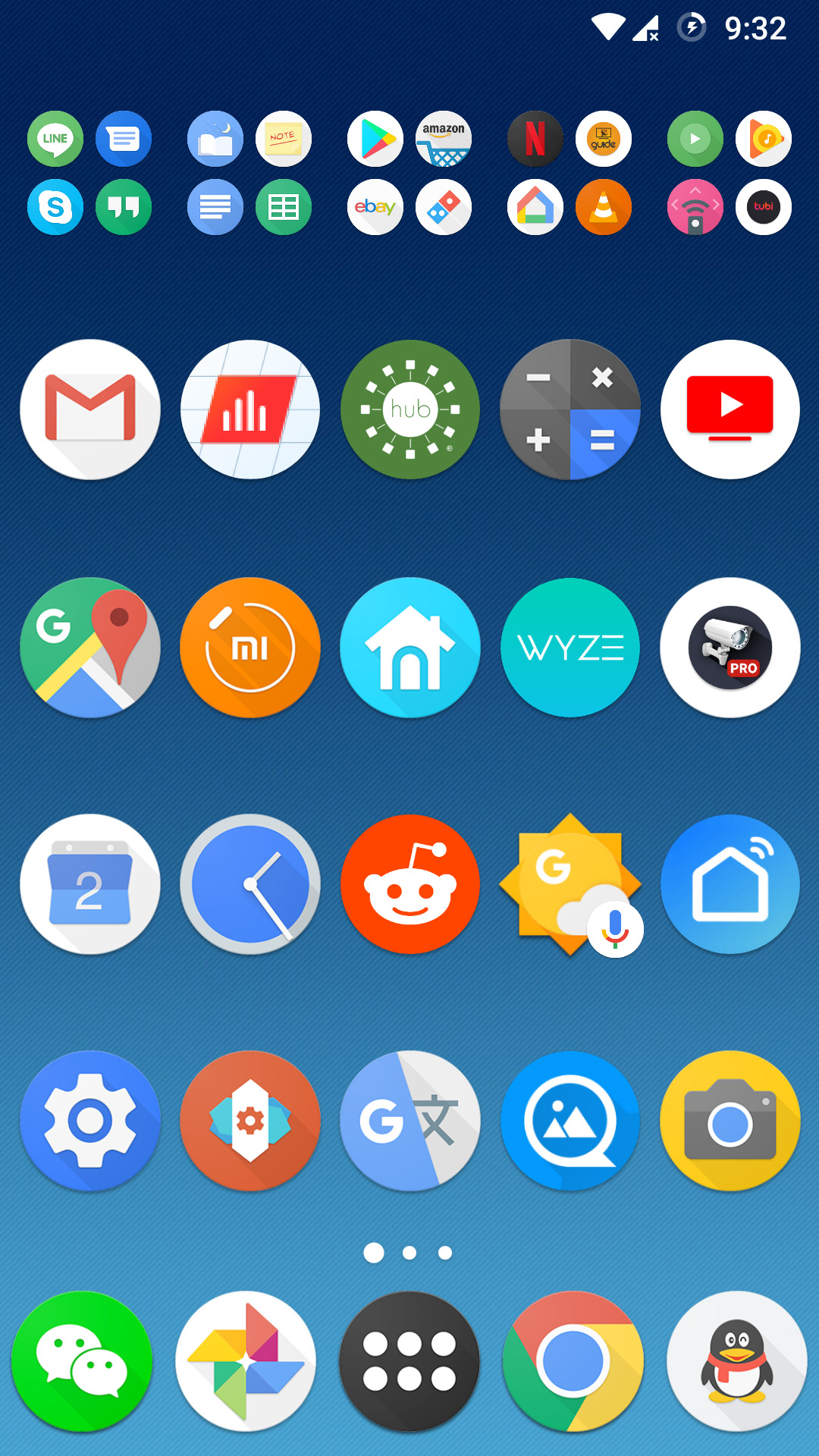The height and width of the screenshot is (1456, 819).
Task: Open Google Maps
Action: tap(90, 648)
